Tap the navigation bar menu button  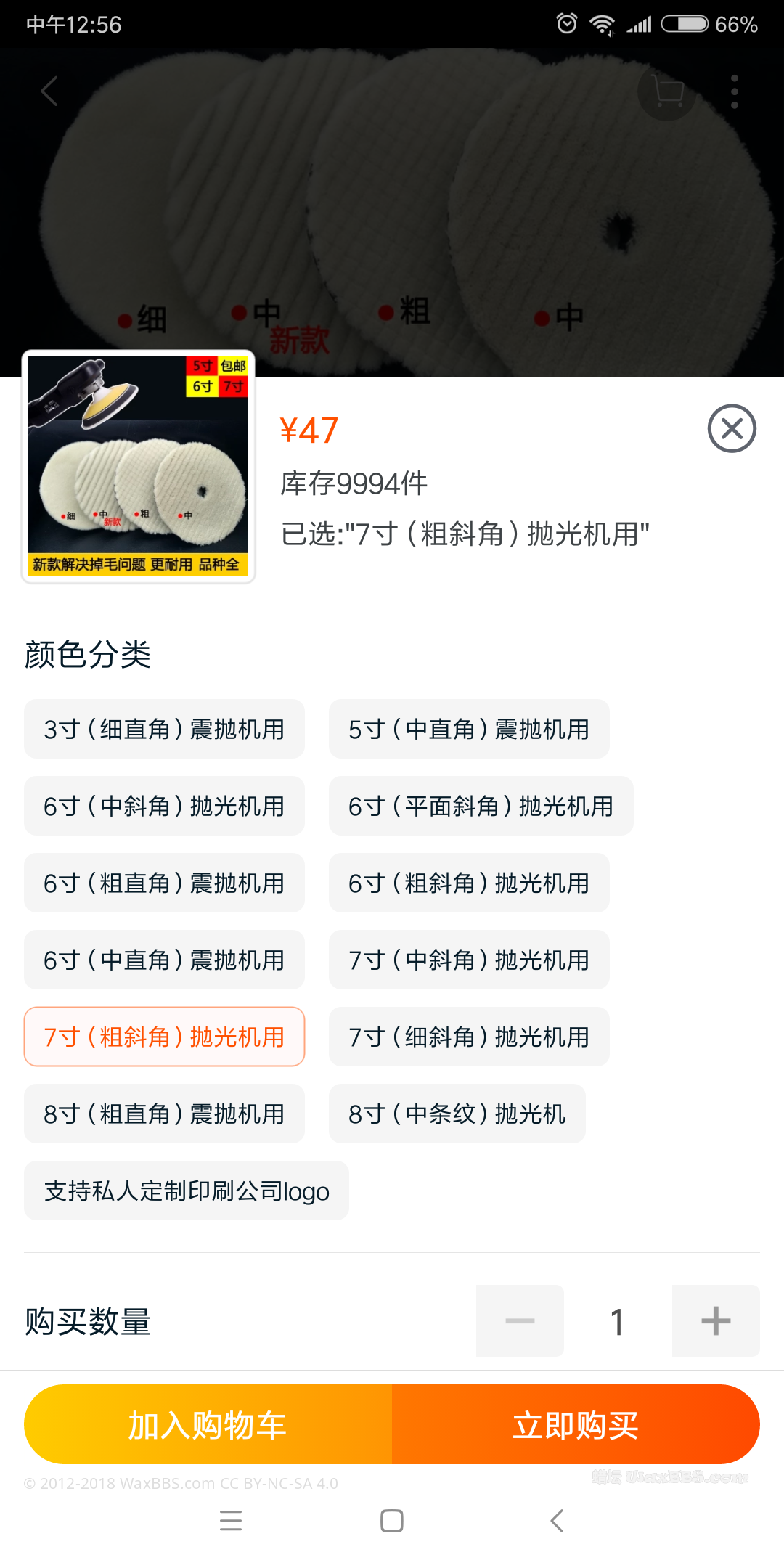tap(231, 1521)
